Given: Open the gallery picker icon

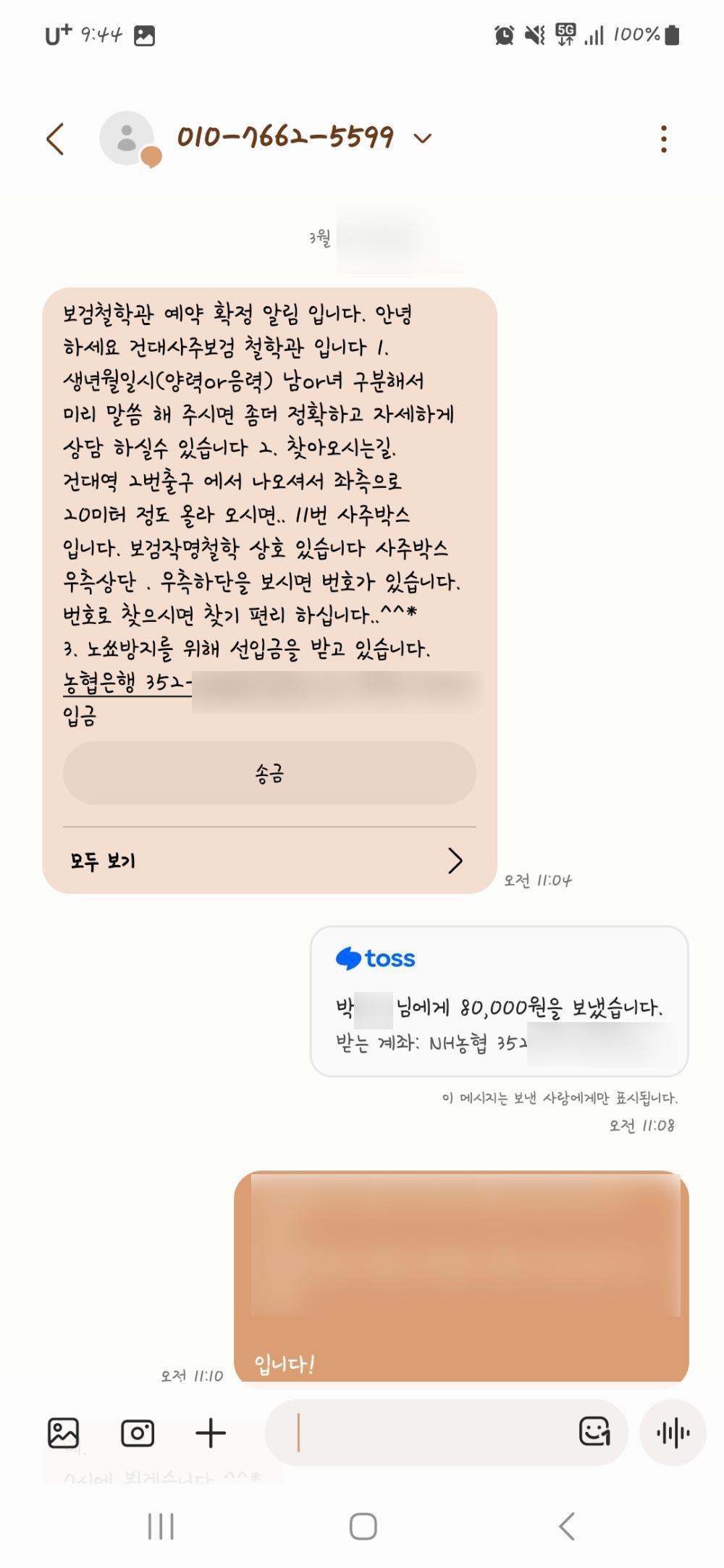Looking at the screenshot, I should click(x=63, y=1433).
